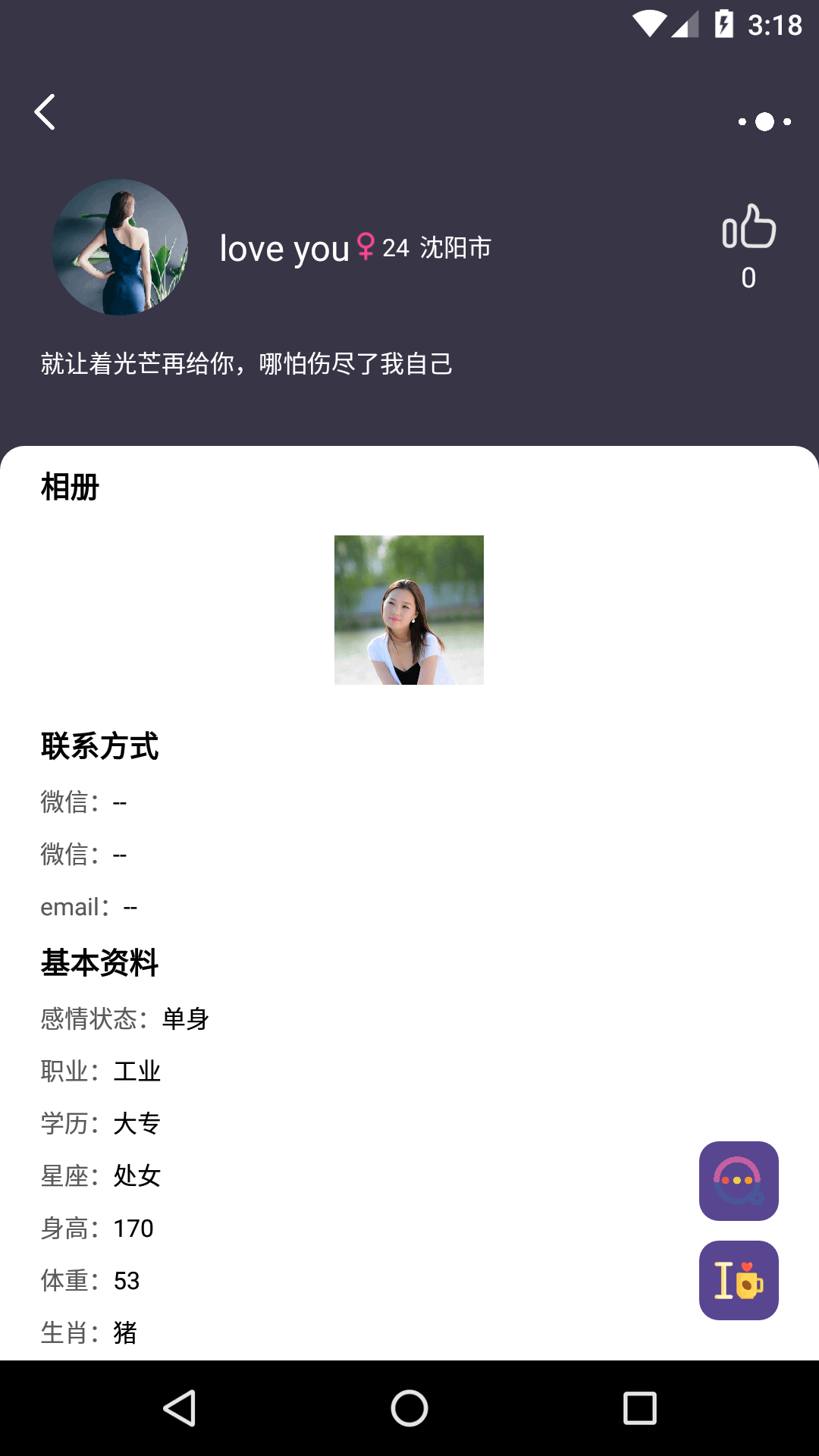Viewport: 819px width, 1456px height.
Task: Like this profile with the thumbs-up icon
Action: click(x=749, y=226)
